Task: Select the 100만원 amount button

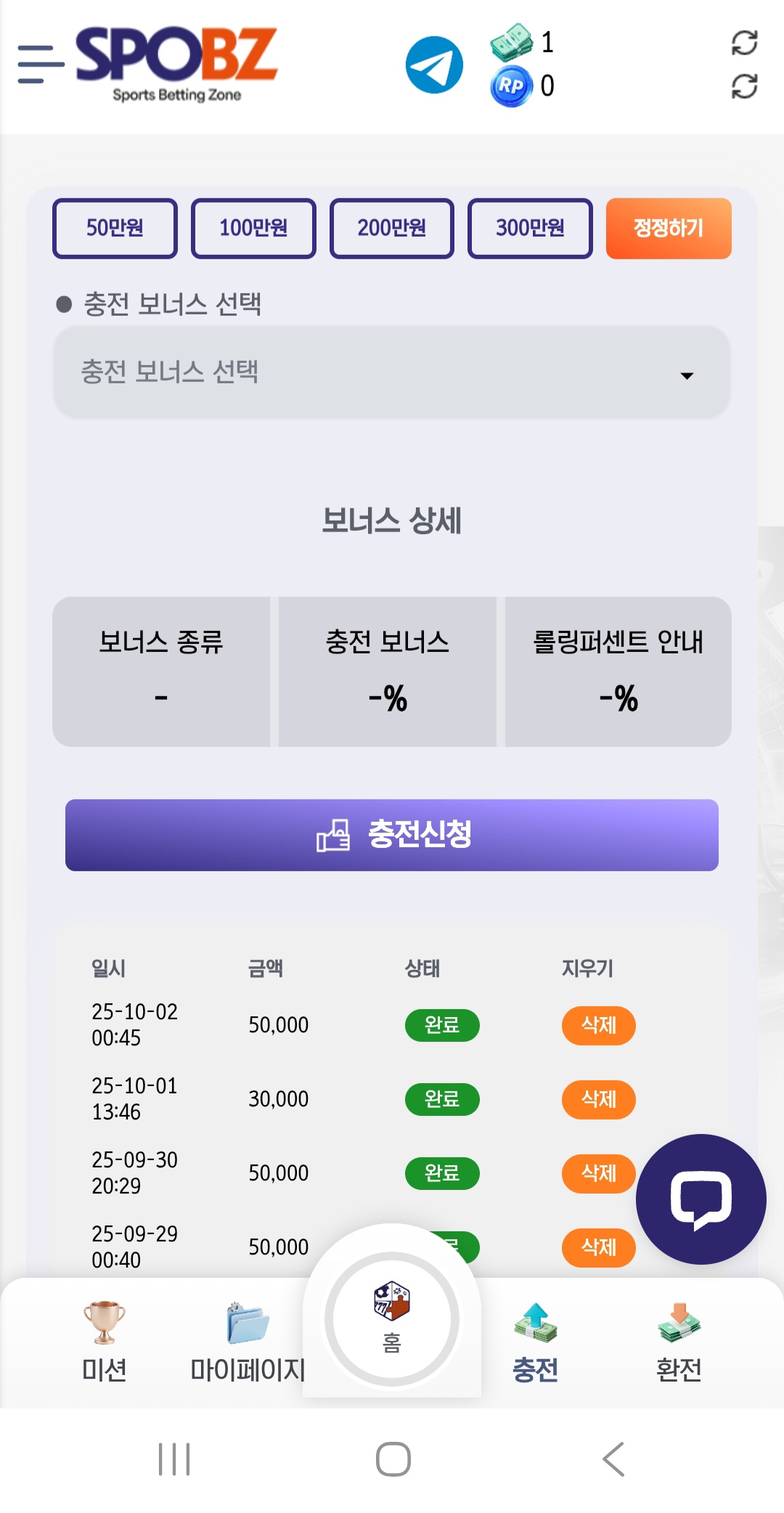Action: pyautogui.click(x=253, y=228)
